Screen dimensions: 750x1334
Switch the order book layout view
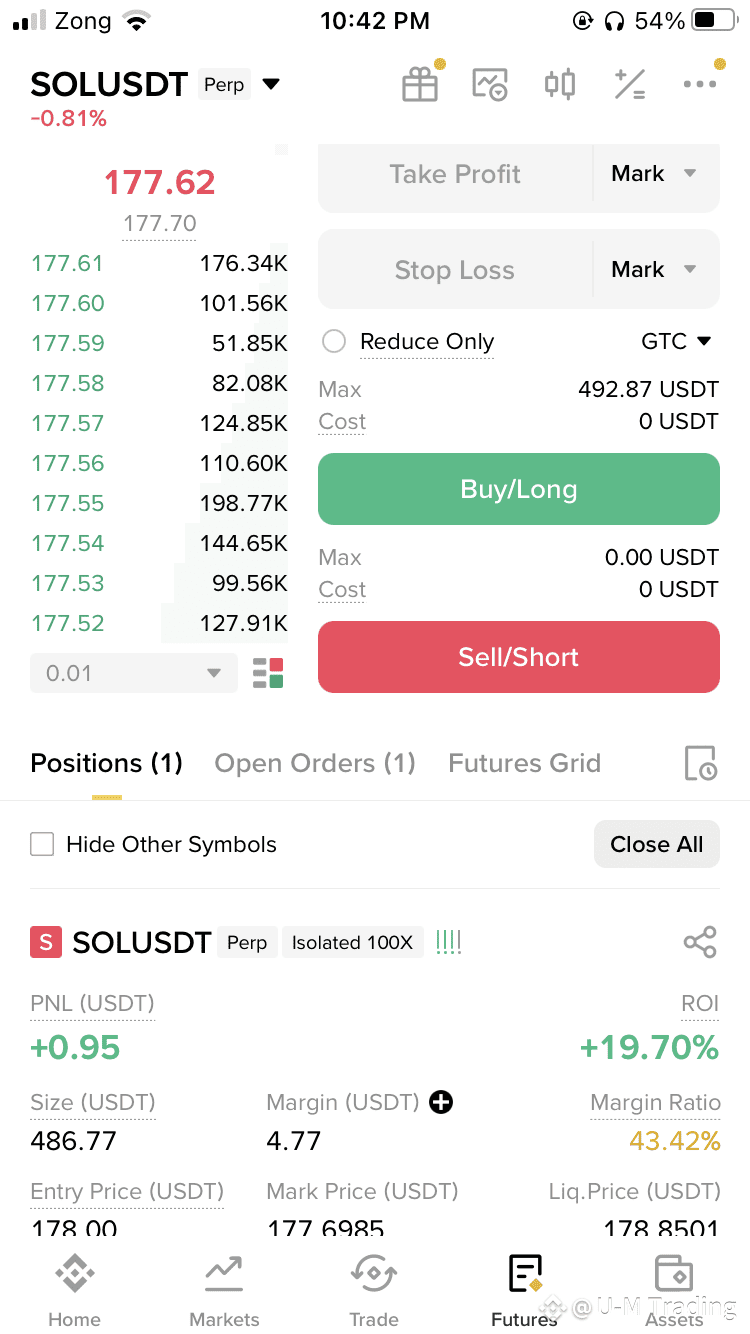[x=268, y=673]
